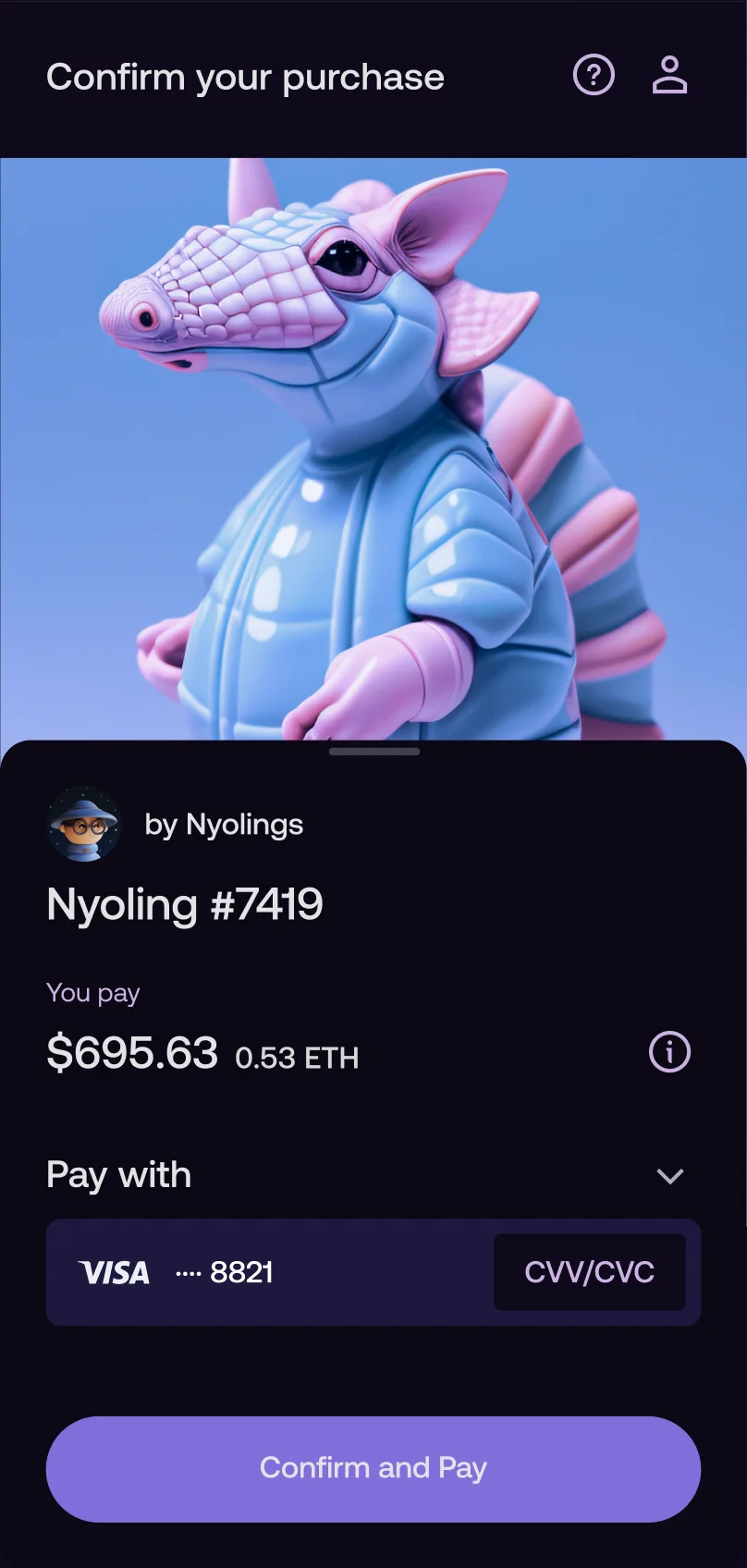The width and height of the screenshot is (747, 1568).
Task: Tap Confirm and Pay button
Action: click(373, 1468)
